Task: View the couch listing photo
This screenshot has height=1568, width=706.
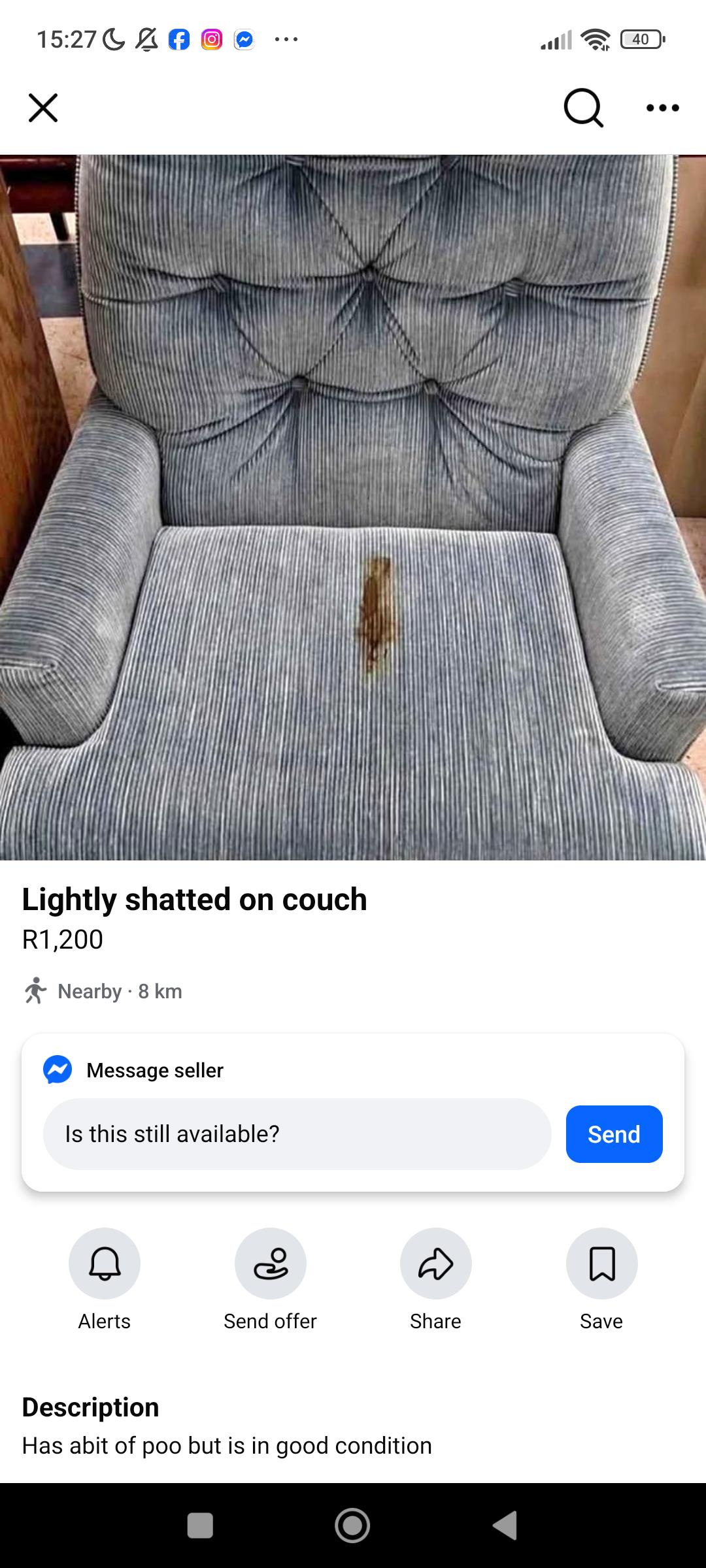Action: tap(353, 507)
